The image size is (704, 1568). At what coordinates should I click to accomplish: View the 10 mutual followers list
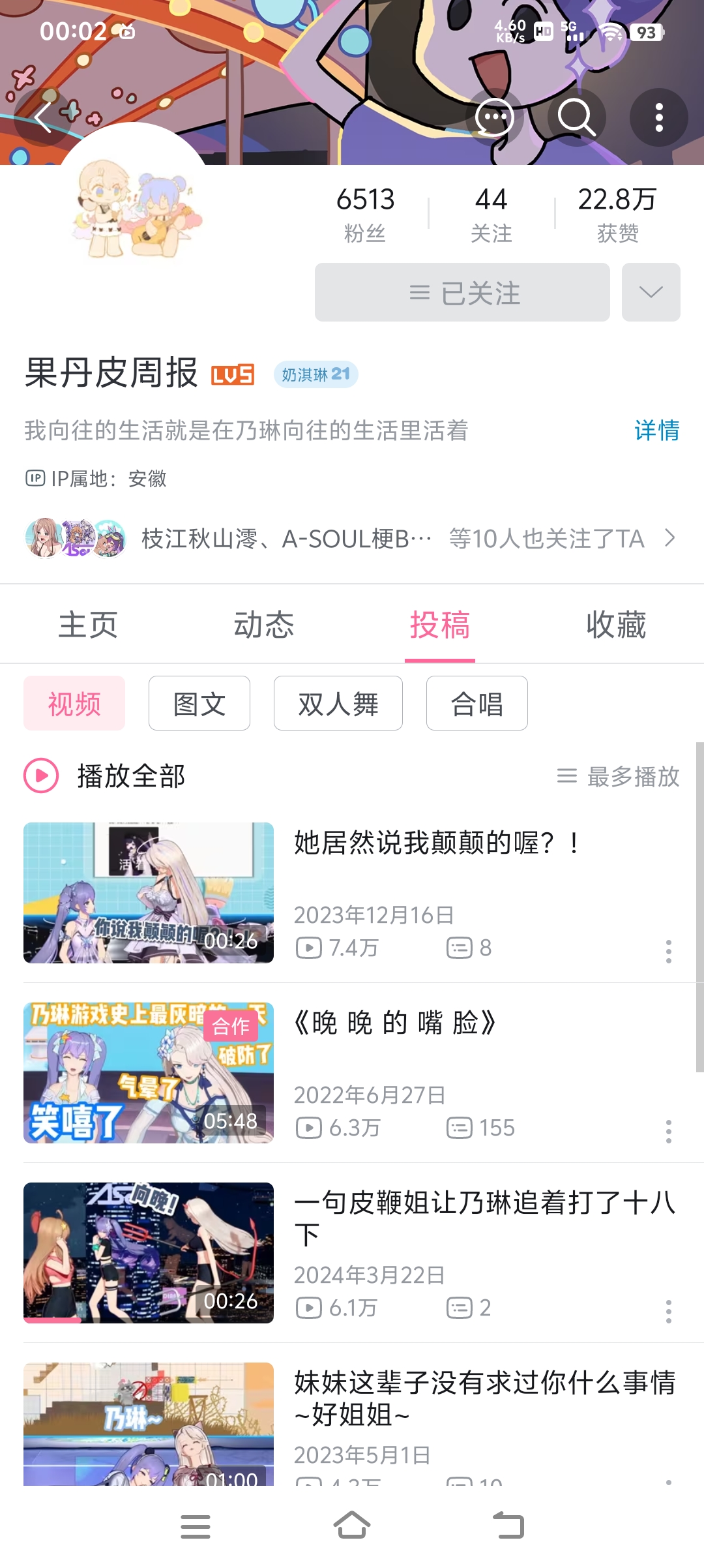(546, 539)
